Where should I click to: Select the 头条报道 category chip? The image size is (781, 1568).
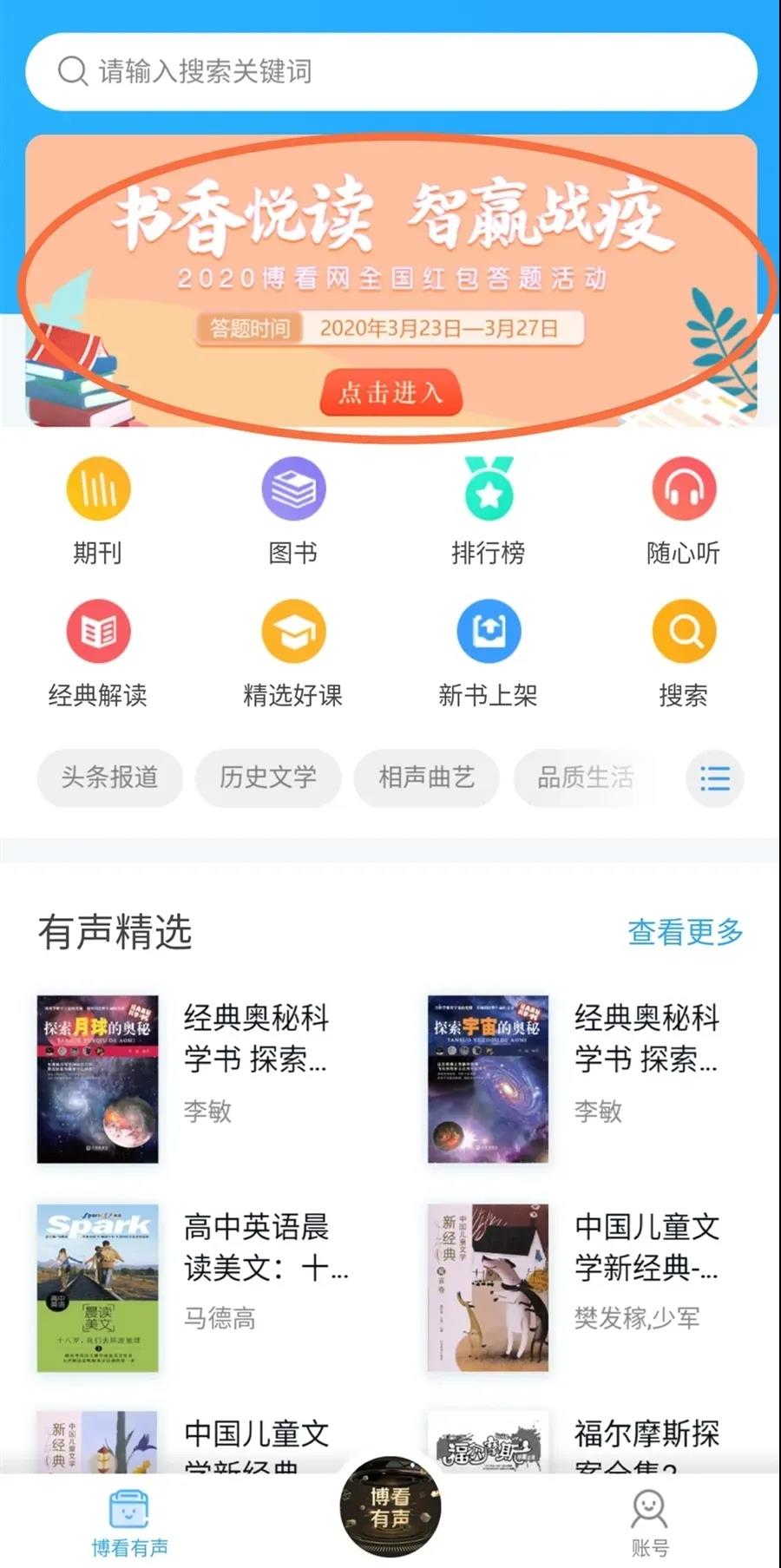[108, 778]
